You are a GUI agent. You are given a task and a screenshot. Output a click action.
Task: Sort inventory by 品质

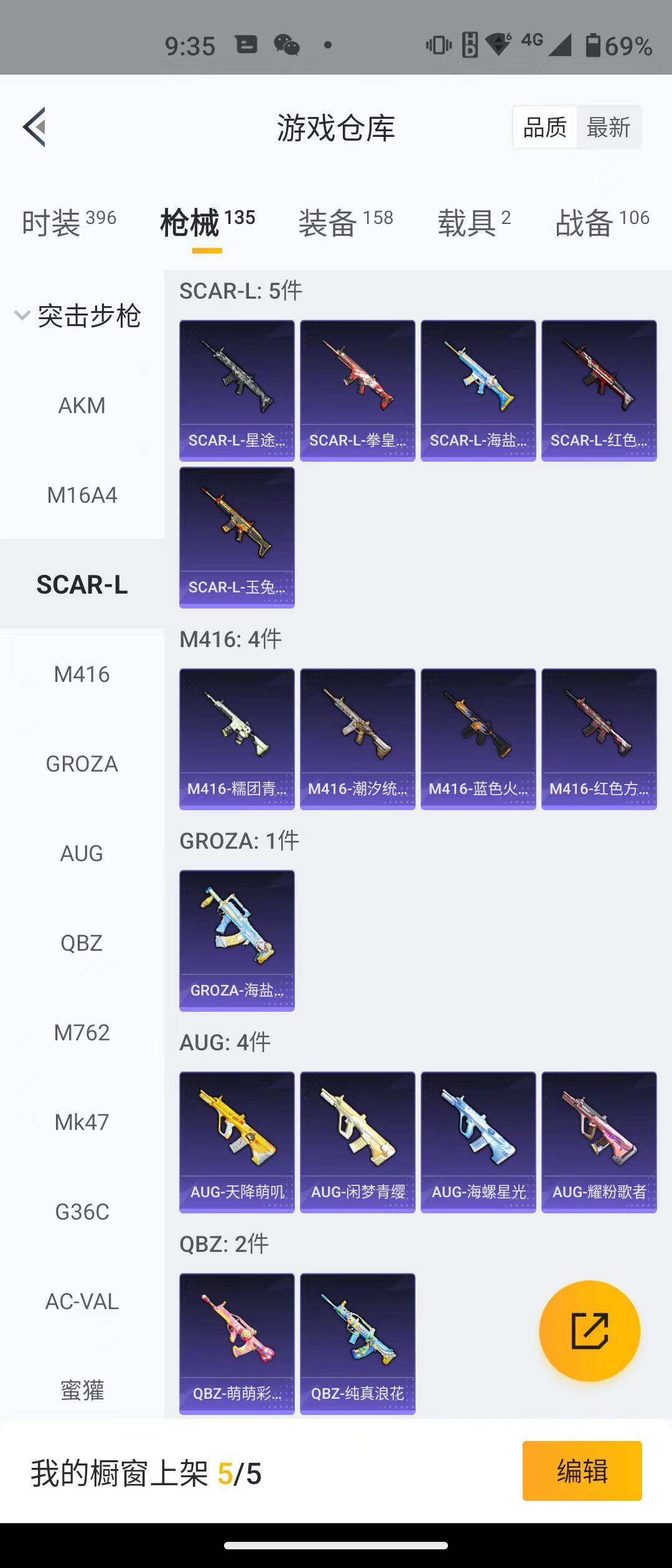pos(544,128)
